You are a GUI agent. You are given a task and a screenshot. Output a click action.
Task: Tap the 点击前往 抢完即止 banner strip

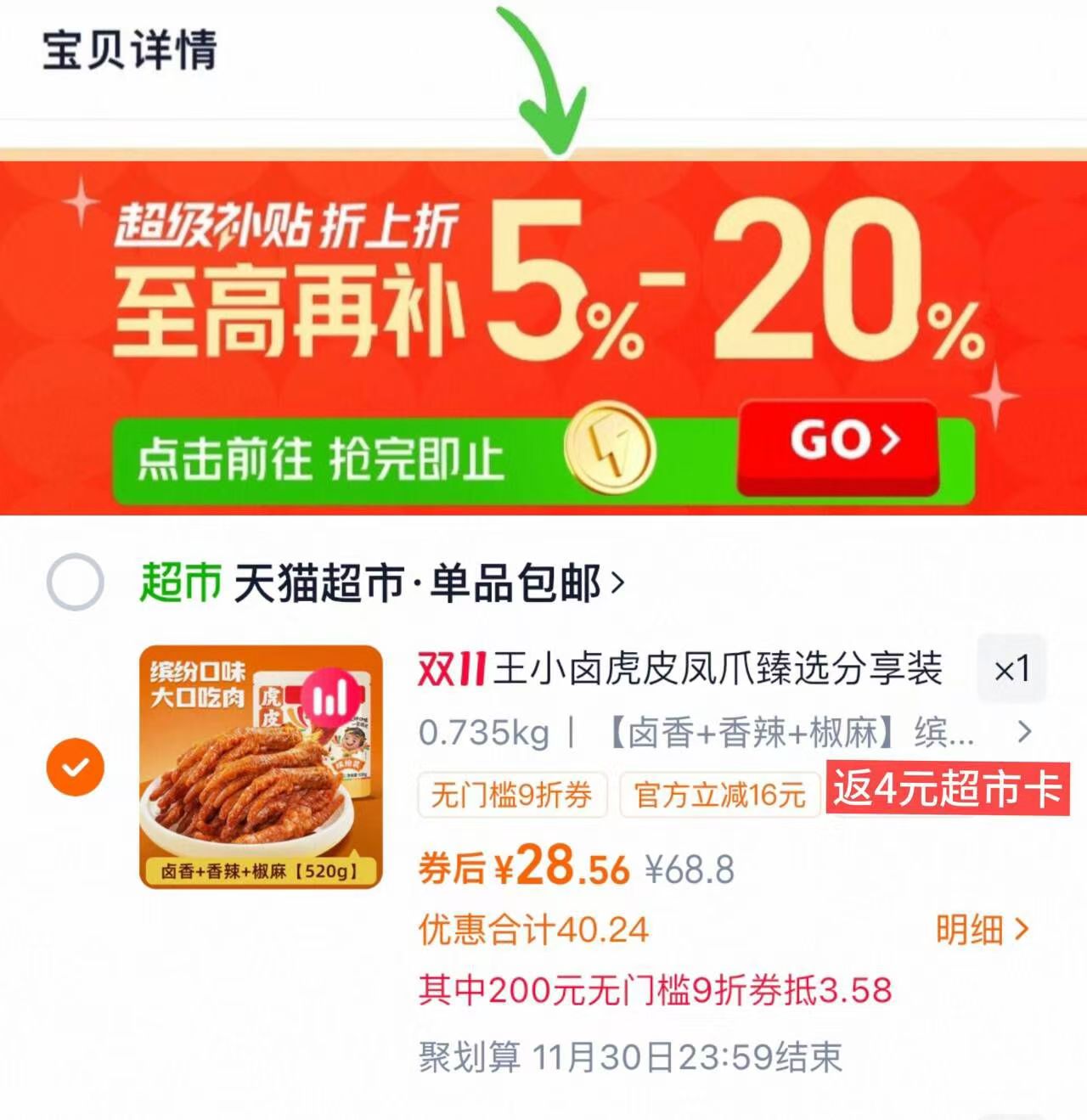(x=323, y=456)
